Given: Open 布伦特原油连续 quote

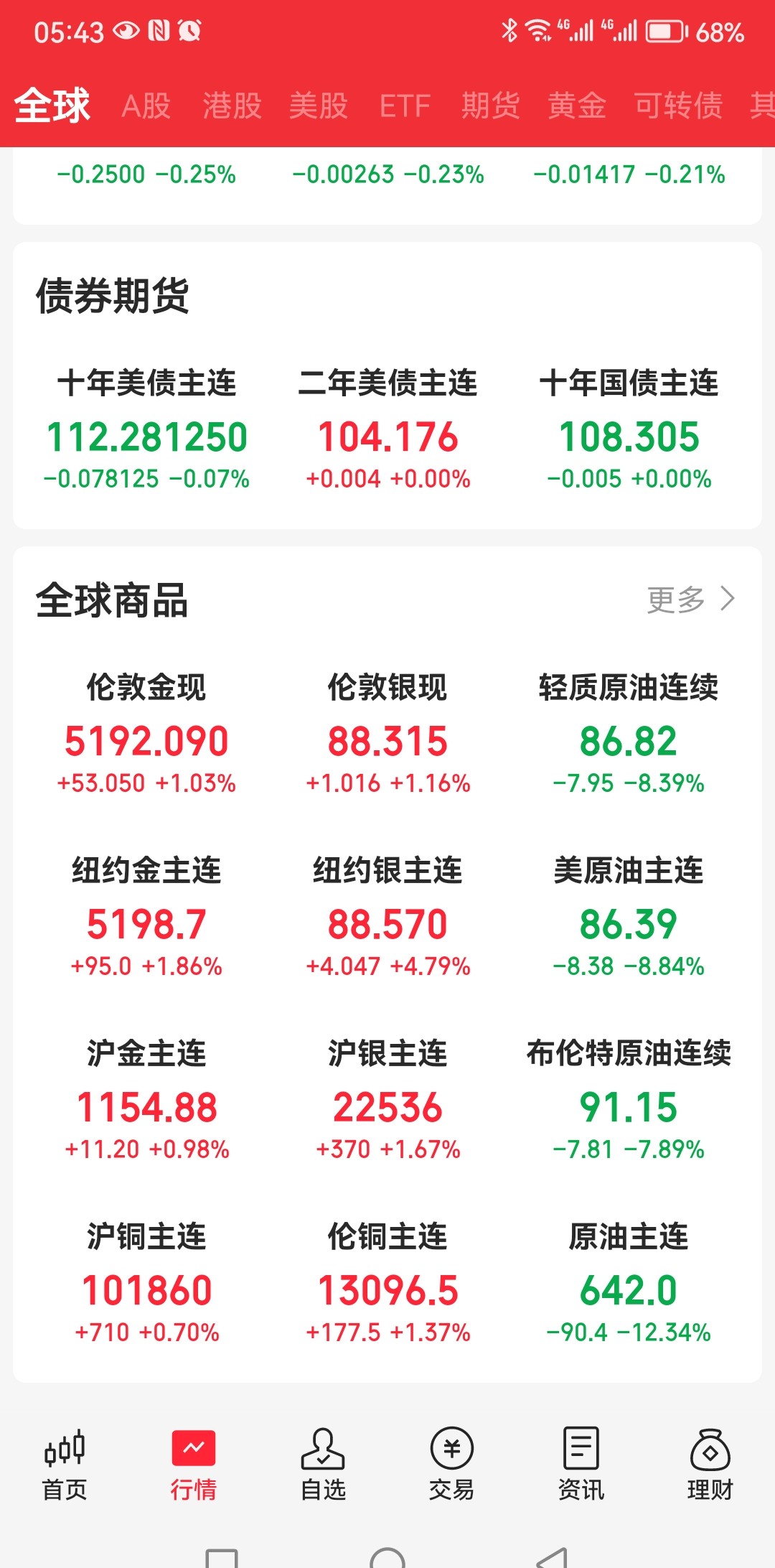Looking at the screenshot, I should [629, 1100].
